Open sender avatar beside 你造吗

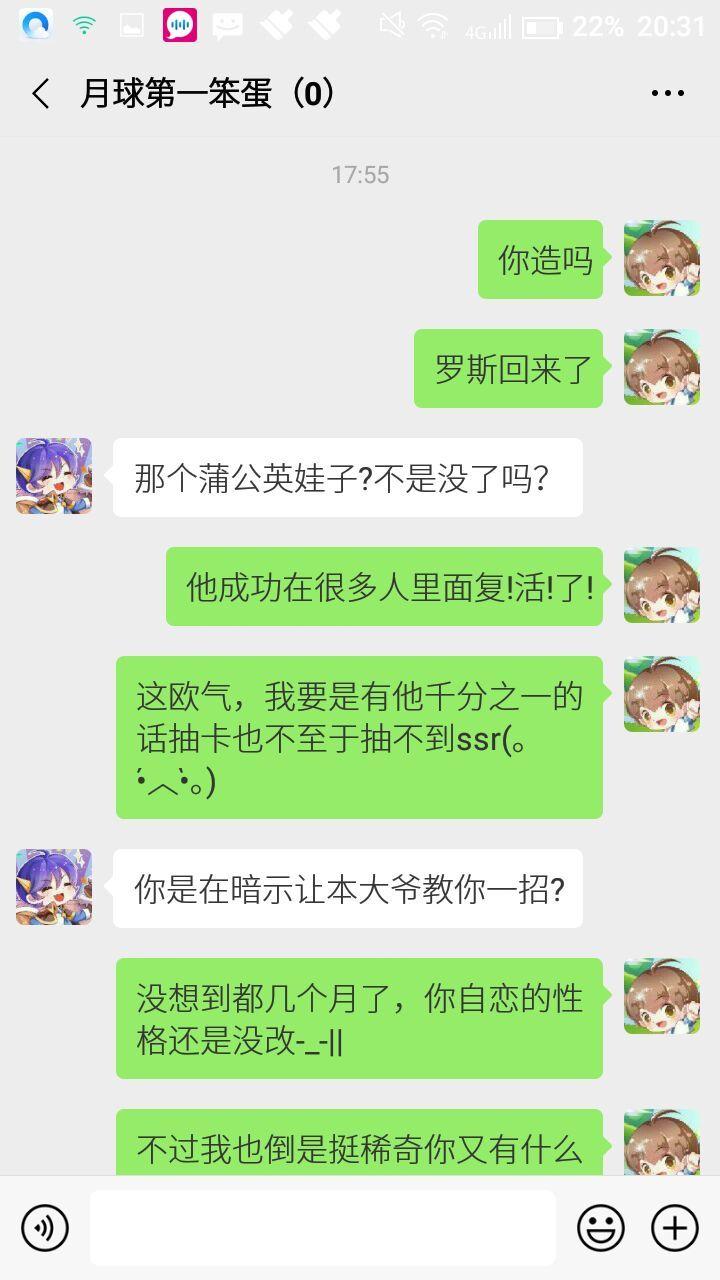pyautogui.click(x=661, y=258)
